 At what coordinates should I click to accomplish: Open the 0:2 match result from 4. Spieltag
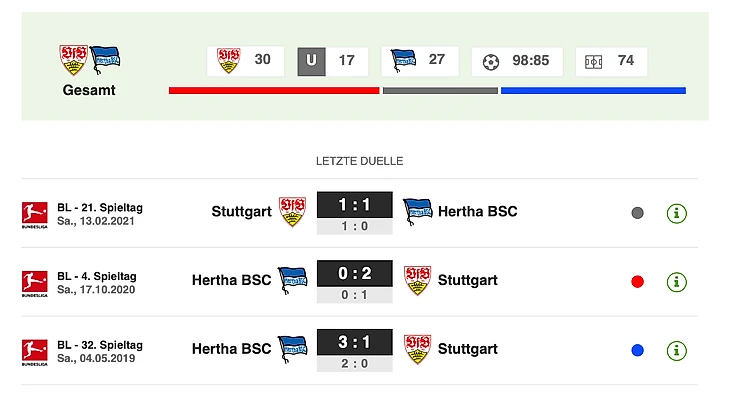point(354,274)
